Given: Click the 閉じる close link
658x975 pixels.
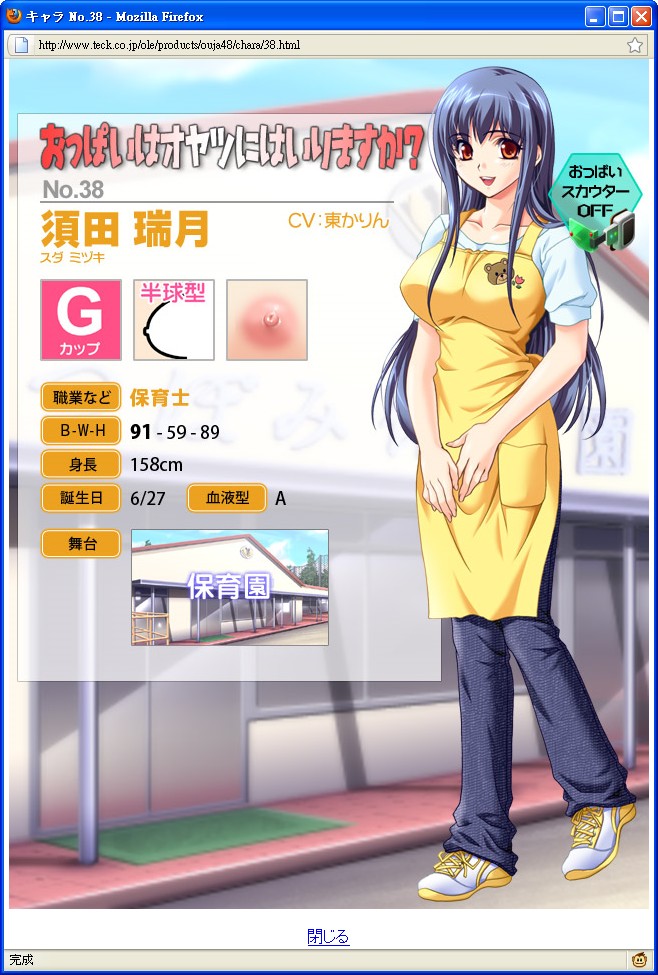Looking at the screenshot, I should (x=328, y=937).
